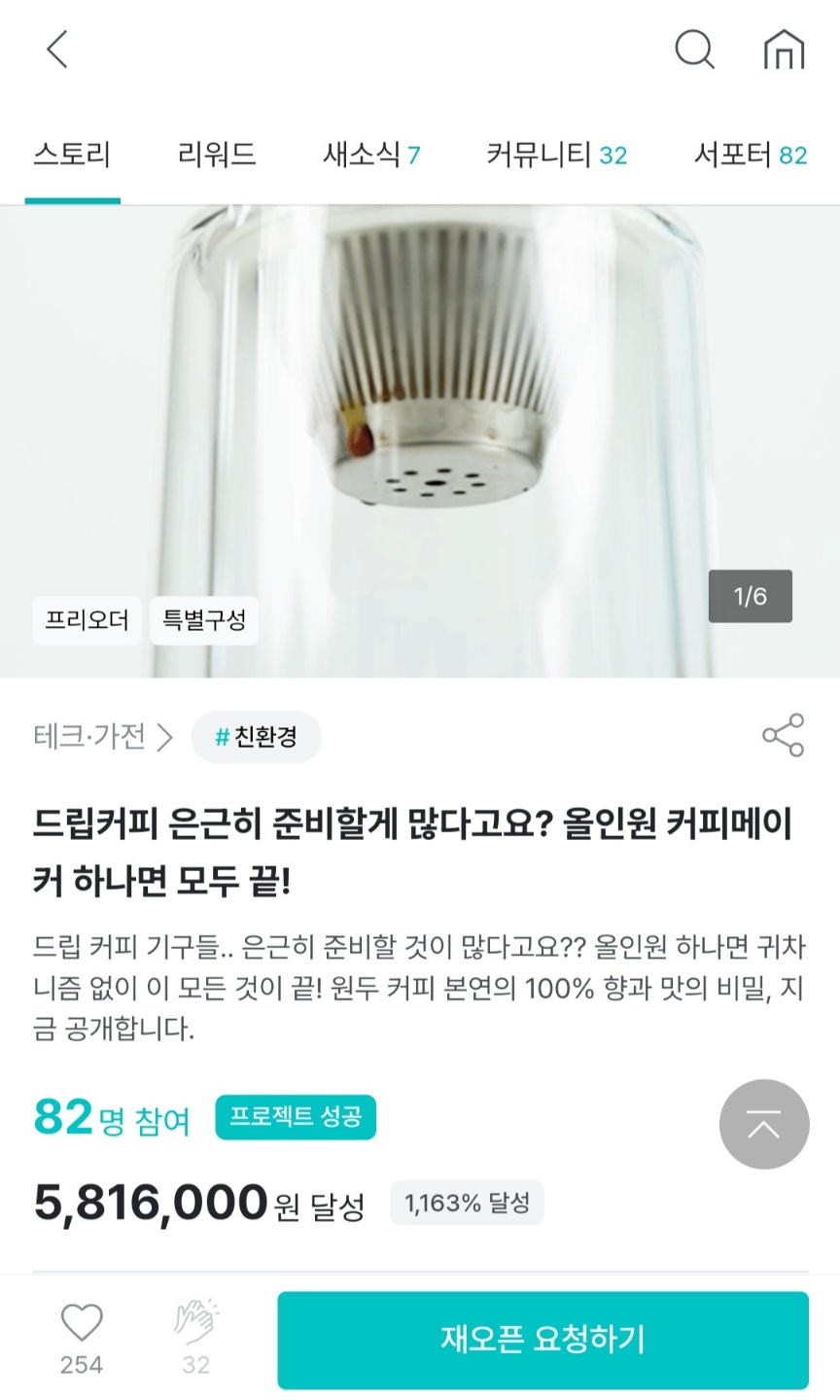
Task: Tap the #친환경 hashtag chip
Action: point(257,737)
